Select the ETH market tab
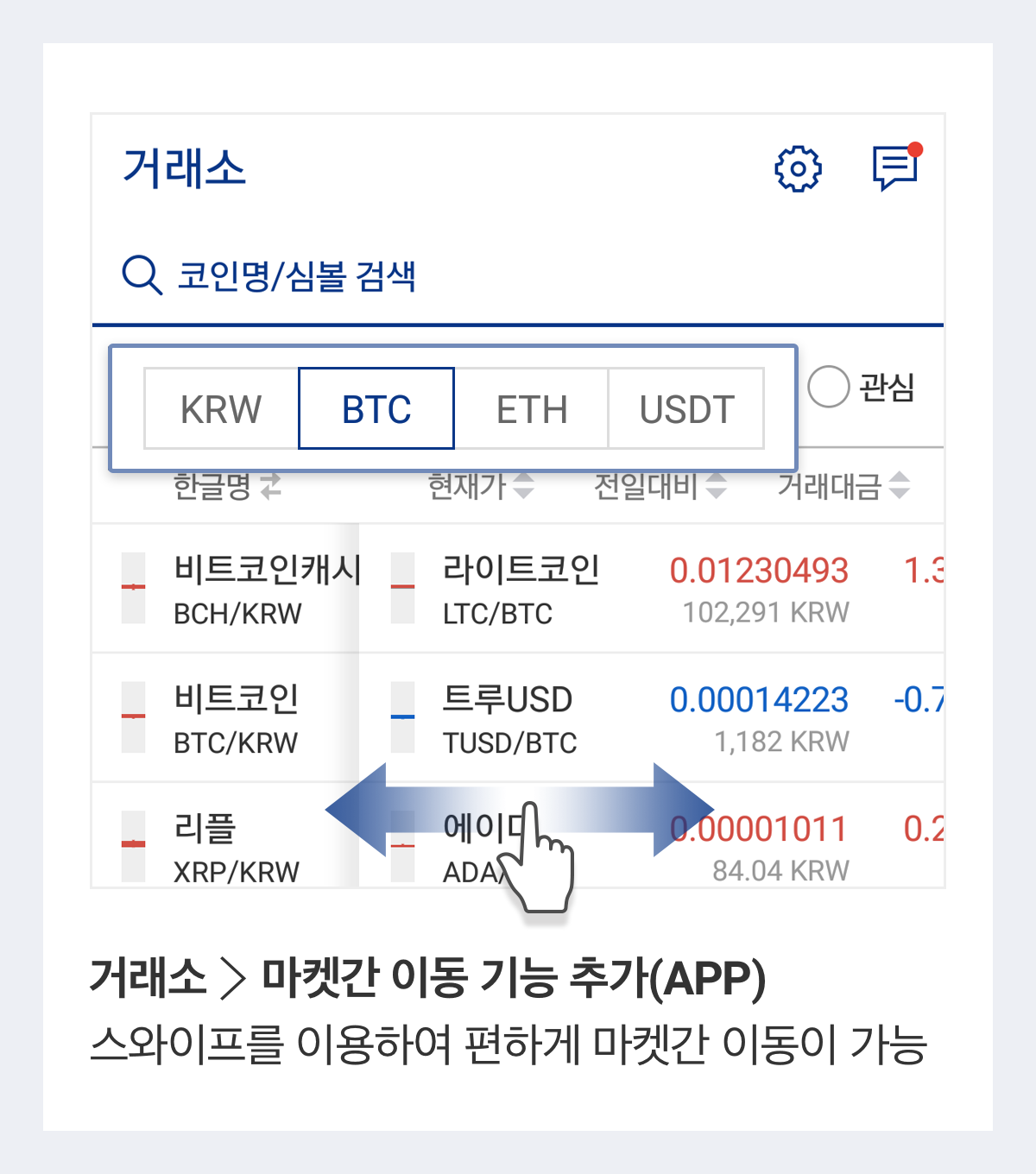 click(533, 408)
